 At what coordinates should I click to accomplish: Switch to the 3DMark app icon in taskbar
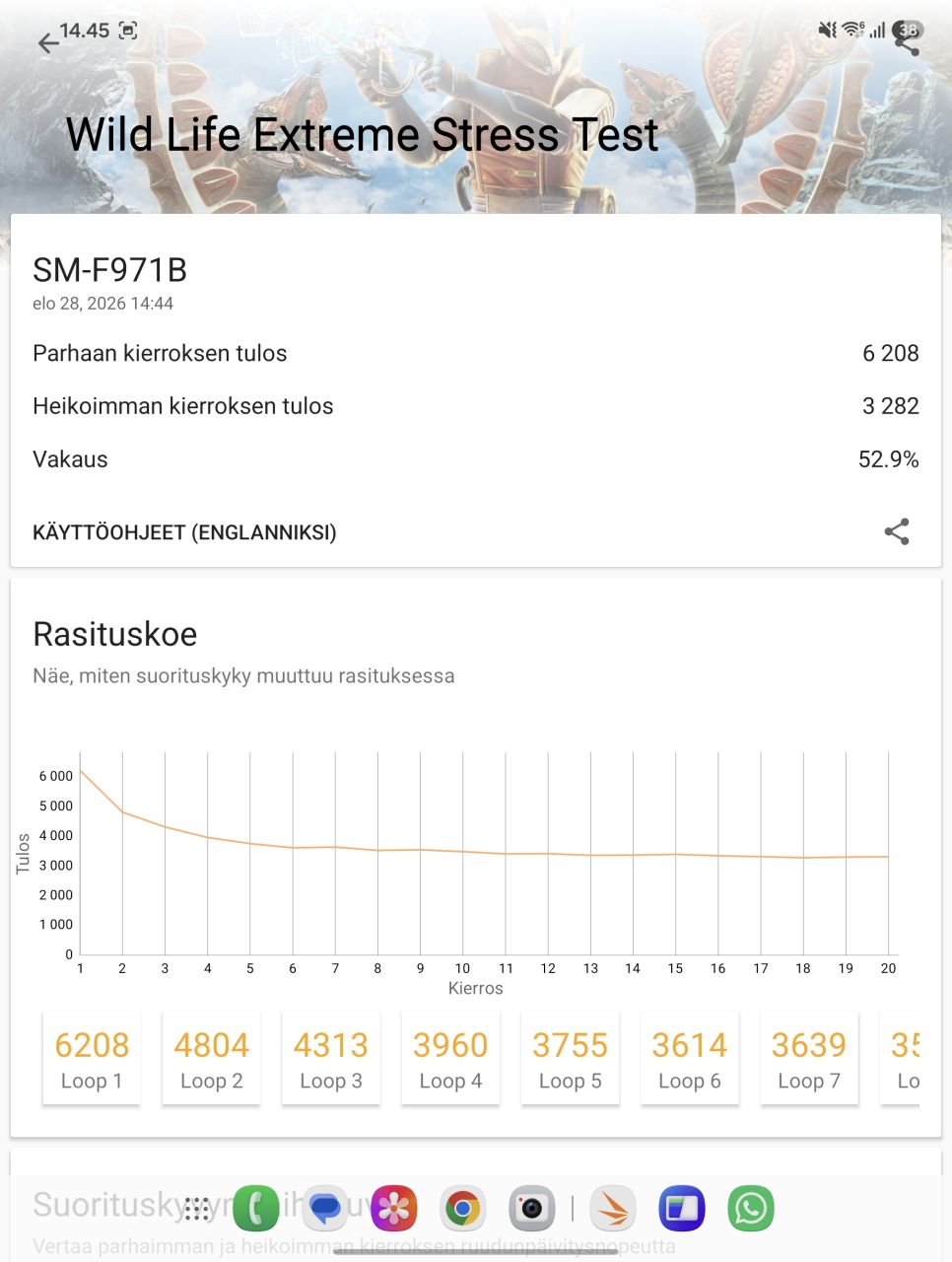pos(613,1209)
